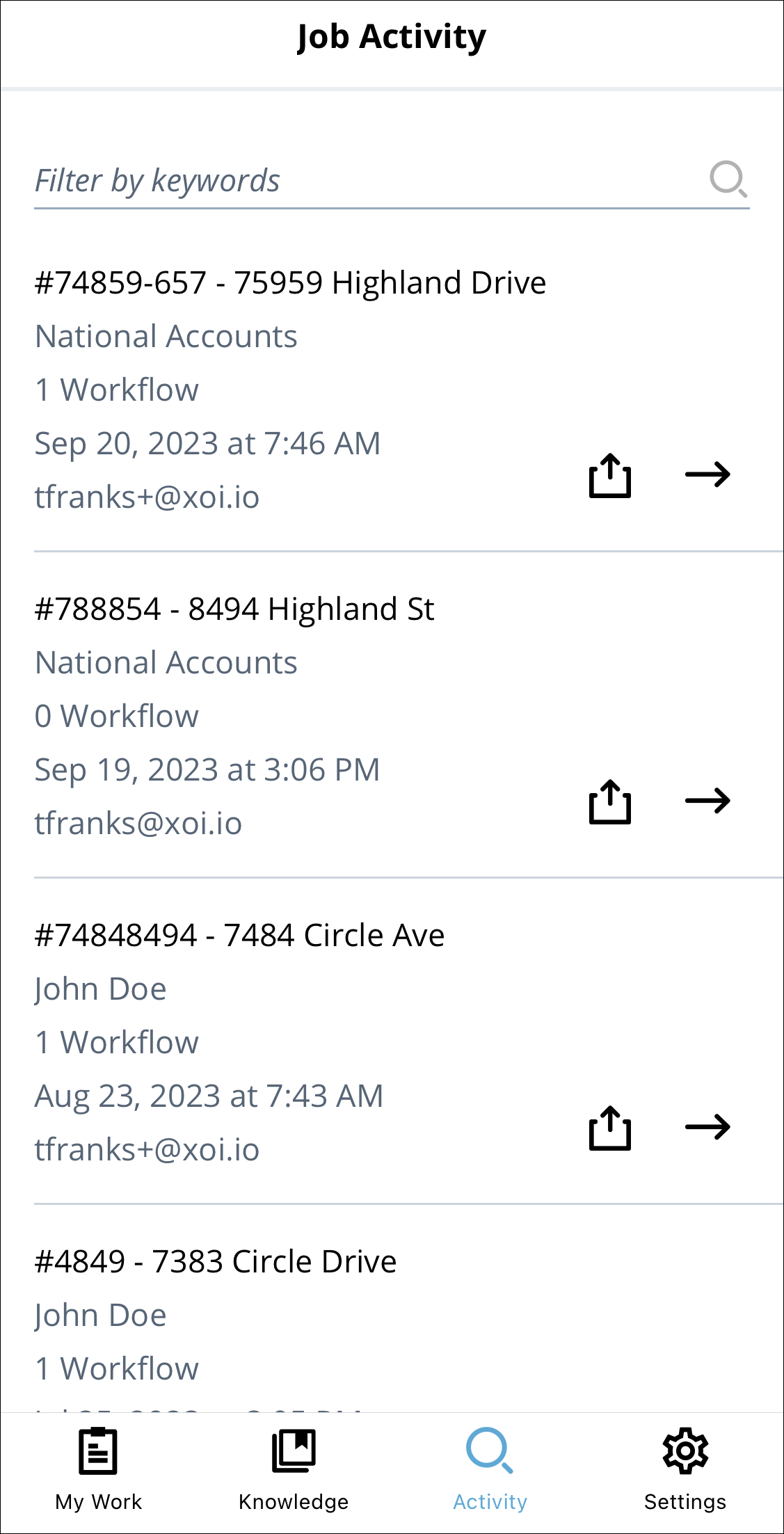Open job #74848494 using its arrow
The width and height of the screenshot is (784, 1534).
[707, 1128]
